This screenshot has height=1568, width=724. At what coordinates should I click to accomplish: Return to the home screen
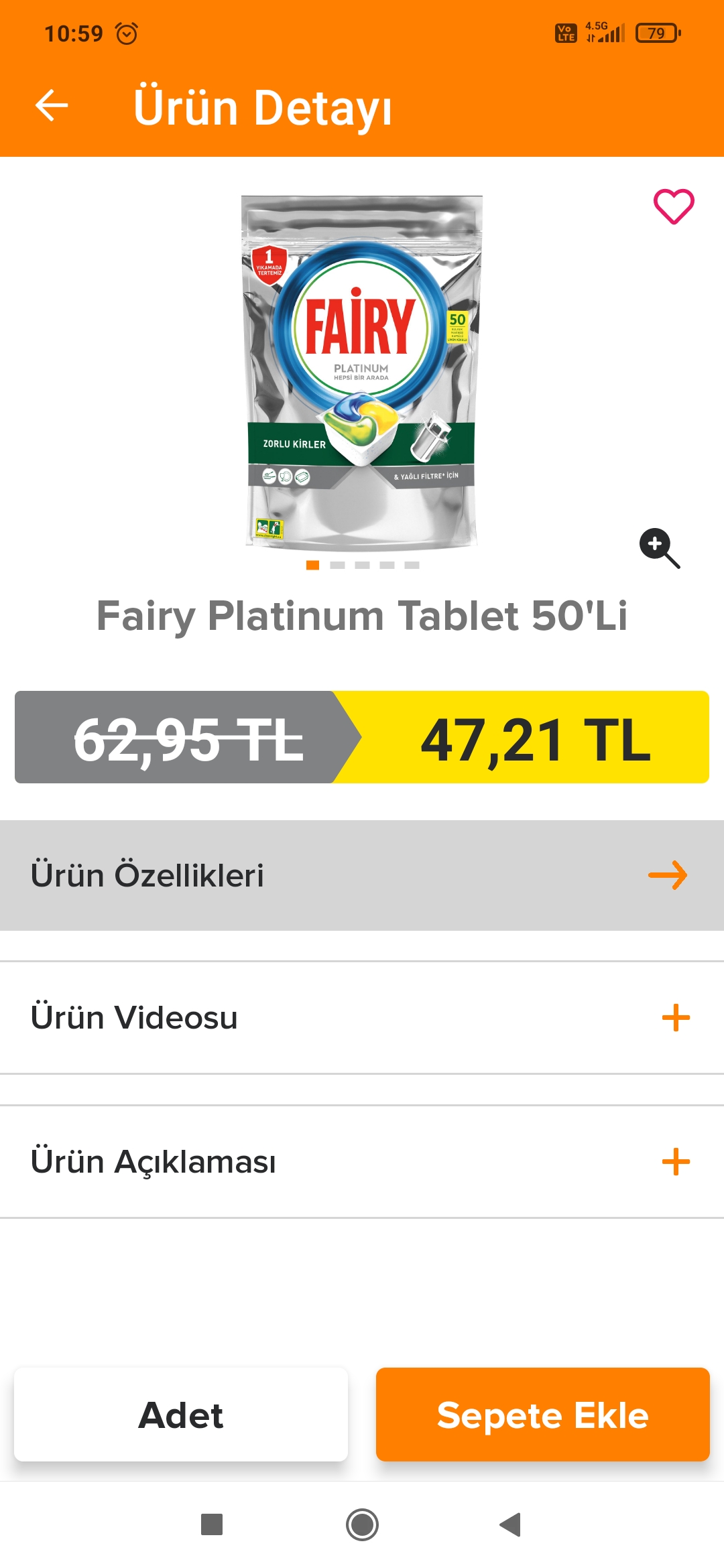[x=362, y=1524]
